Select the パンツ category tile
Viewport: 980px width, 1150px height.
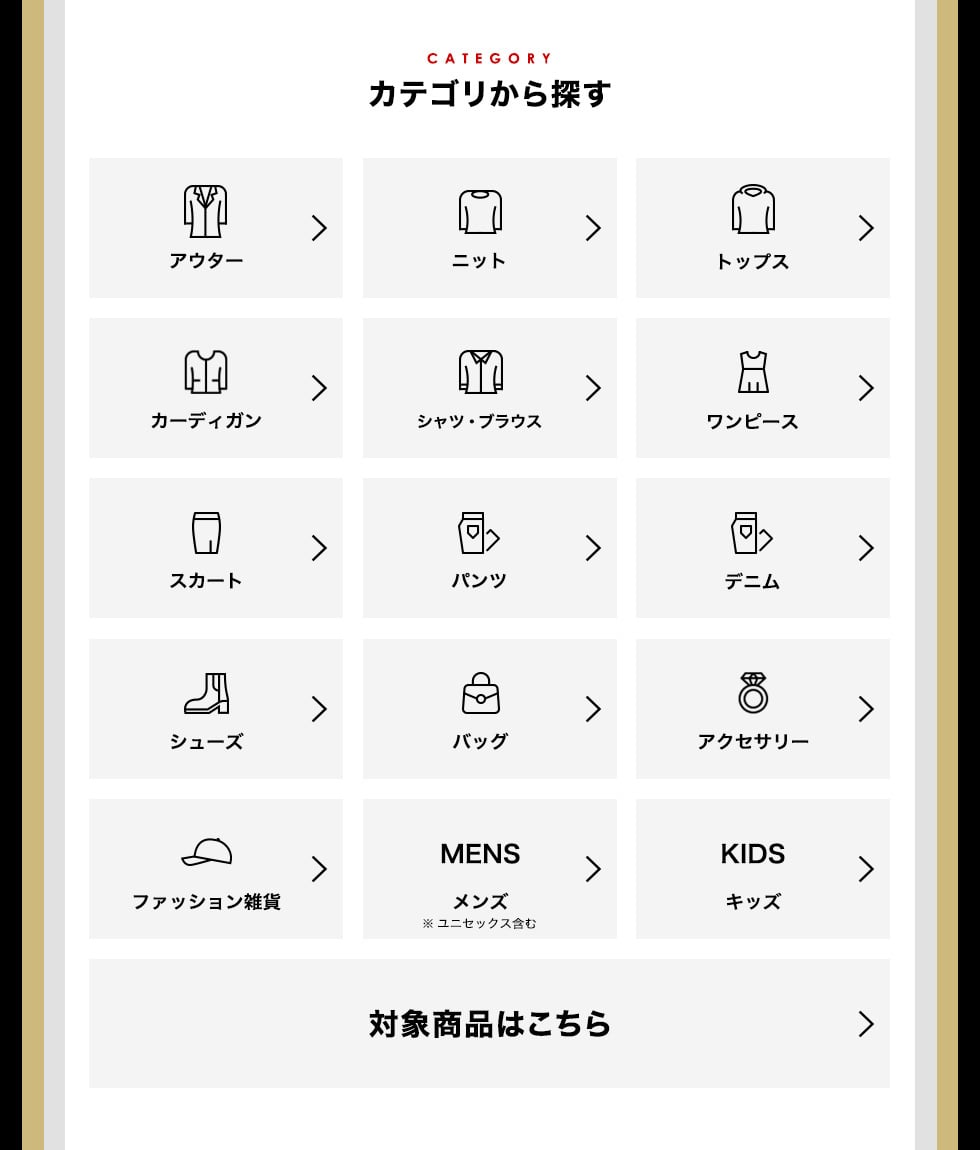489,548
